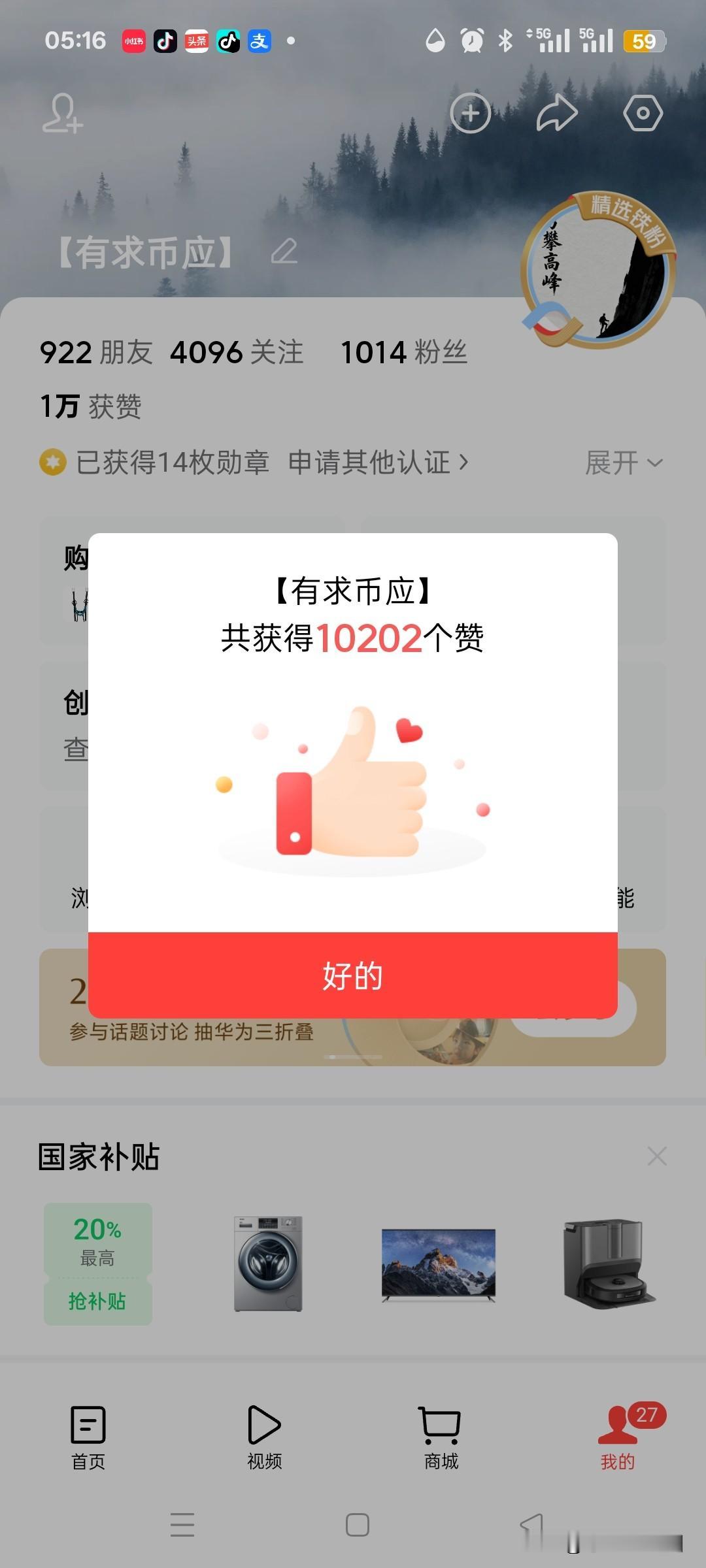Viewport: 706px width, 1568px height.
Task: Open 申请其他认证 with its arrow
Action: click(378, 463)
